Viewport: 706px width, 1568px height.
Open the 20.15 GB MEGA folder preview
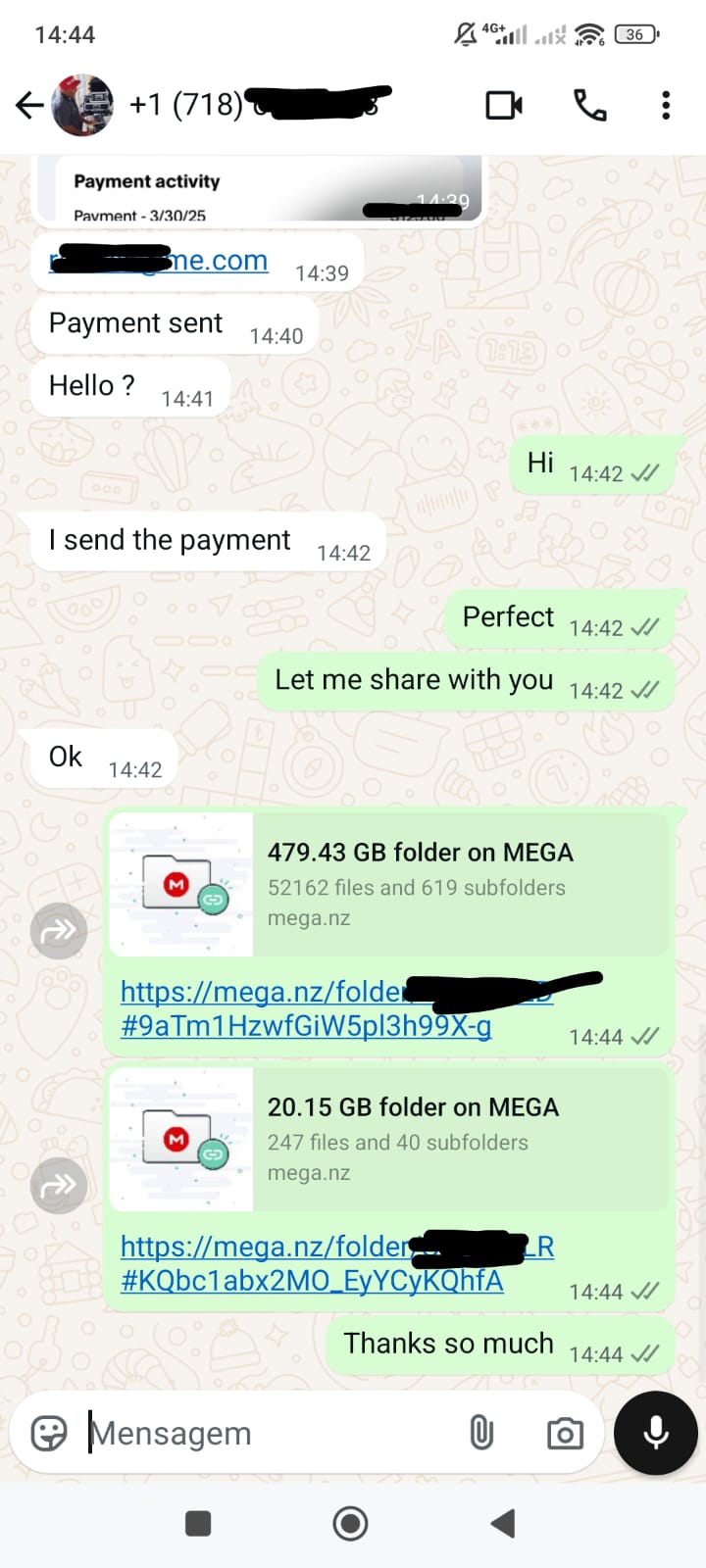[x=388, y=1139]
